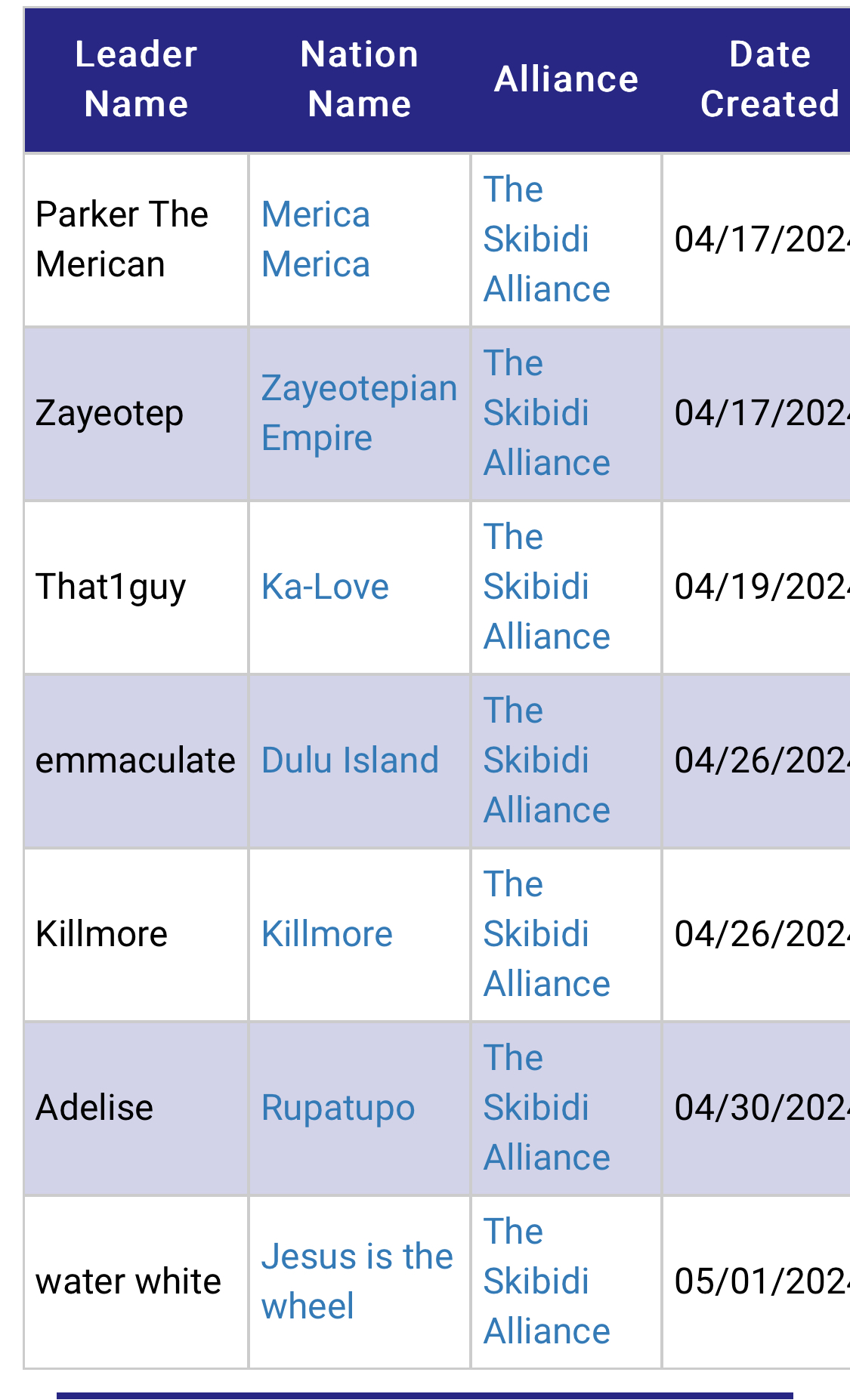View the alliance link in water white's row
Image resolution: width=850 pixels, height=1400 pixels.
[546, 1281]
